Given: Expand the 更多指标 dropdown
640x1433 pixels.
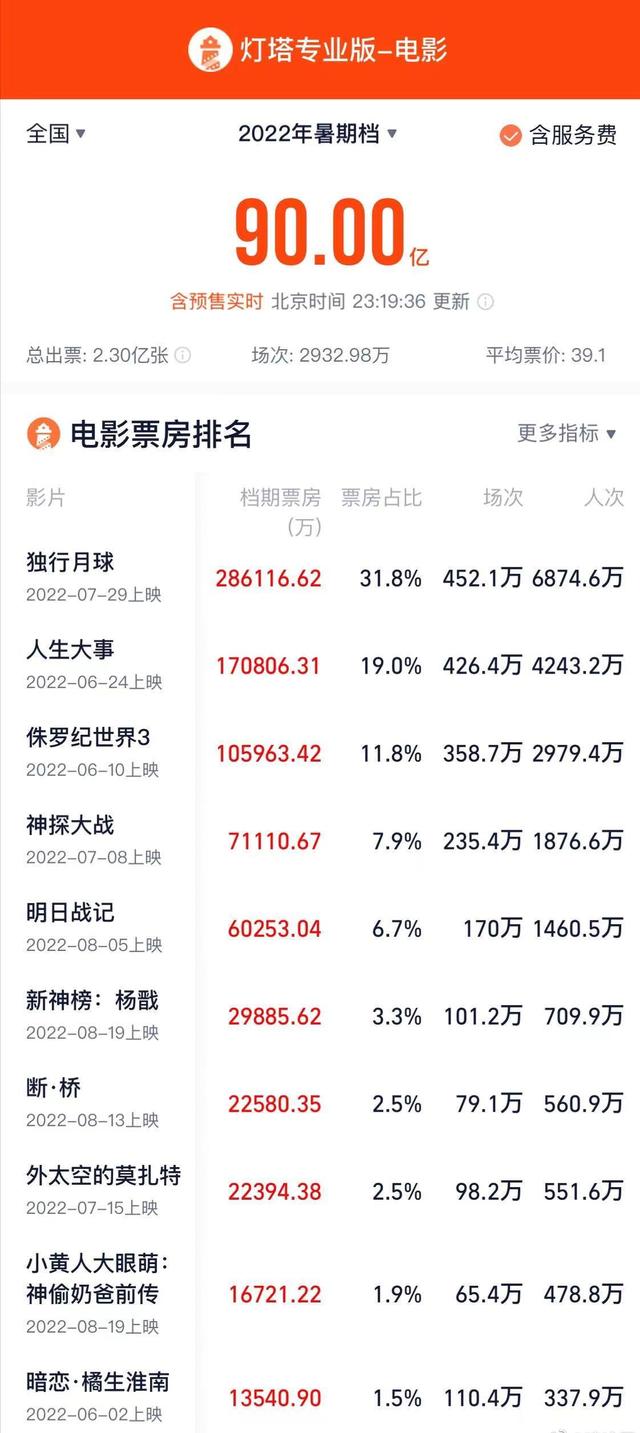Looking at the screenshot, I should [x=567, y=433].
